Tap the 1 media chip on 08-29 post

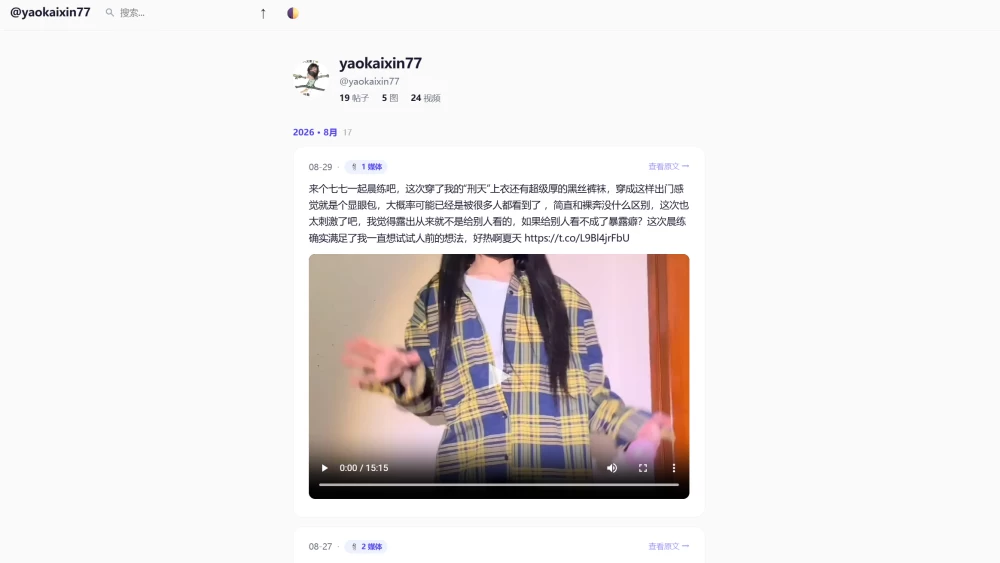click(366, 167)
